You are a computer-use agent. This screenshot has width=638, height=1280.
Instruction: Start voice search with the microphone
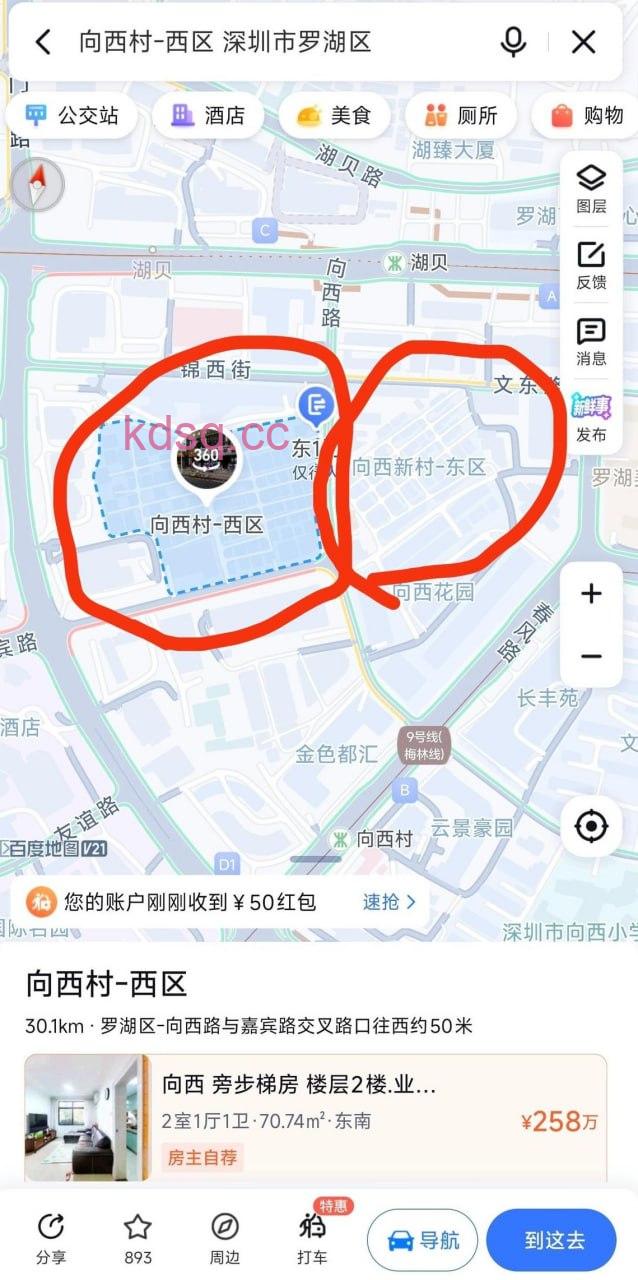pyautogui.click(x=513, y=42)
